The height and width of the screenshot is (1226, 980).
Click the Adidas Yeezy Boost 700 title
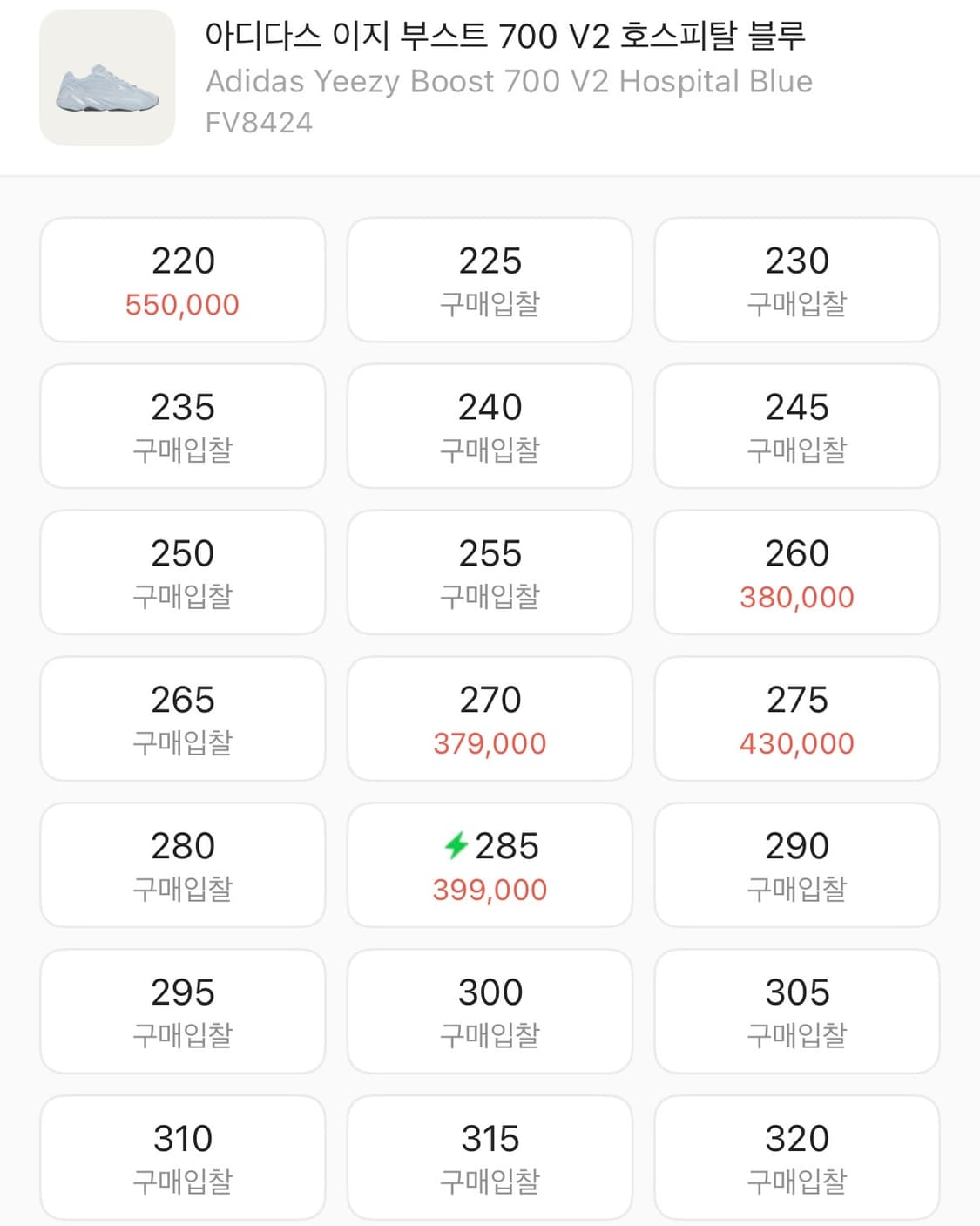coord(508,81)
